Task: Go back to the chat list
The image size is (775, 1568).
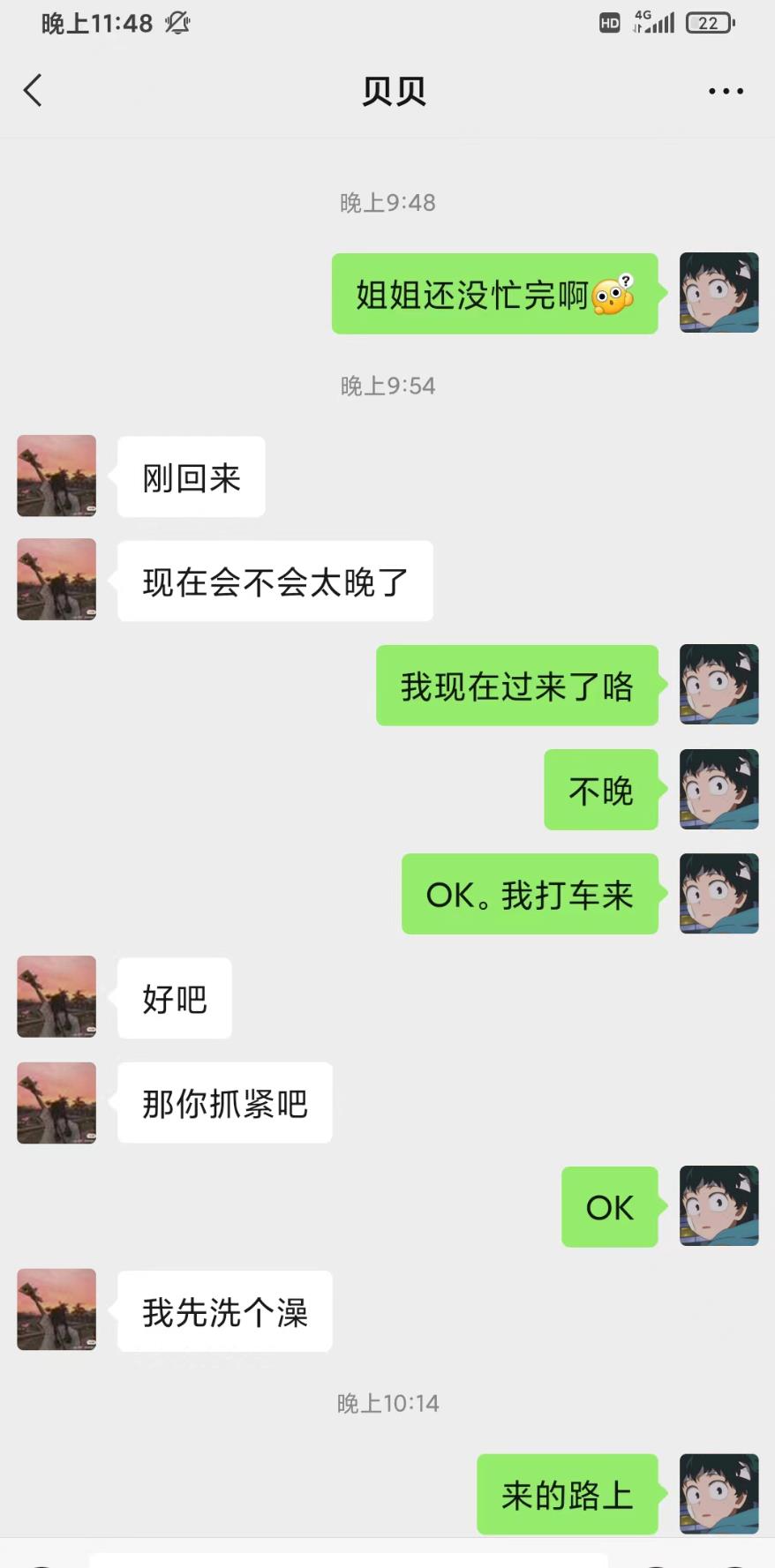Action: [x=33, y=90]
